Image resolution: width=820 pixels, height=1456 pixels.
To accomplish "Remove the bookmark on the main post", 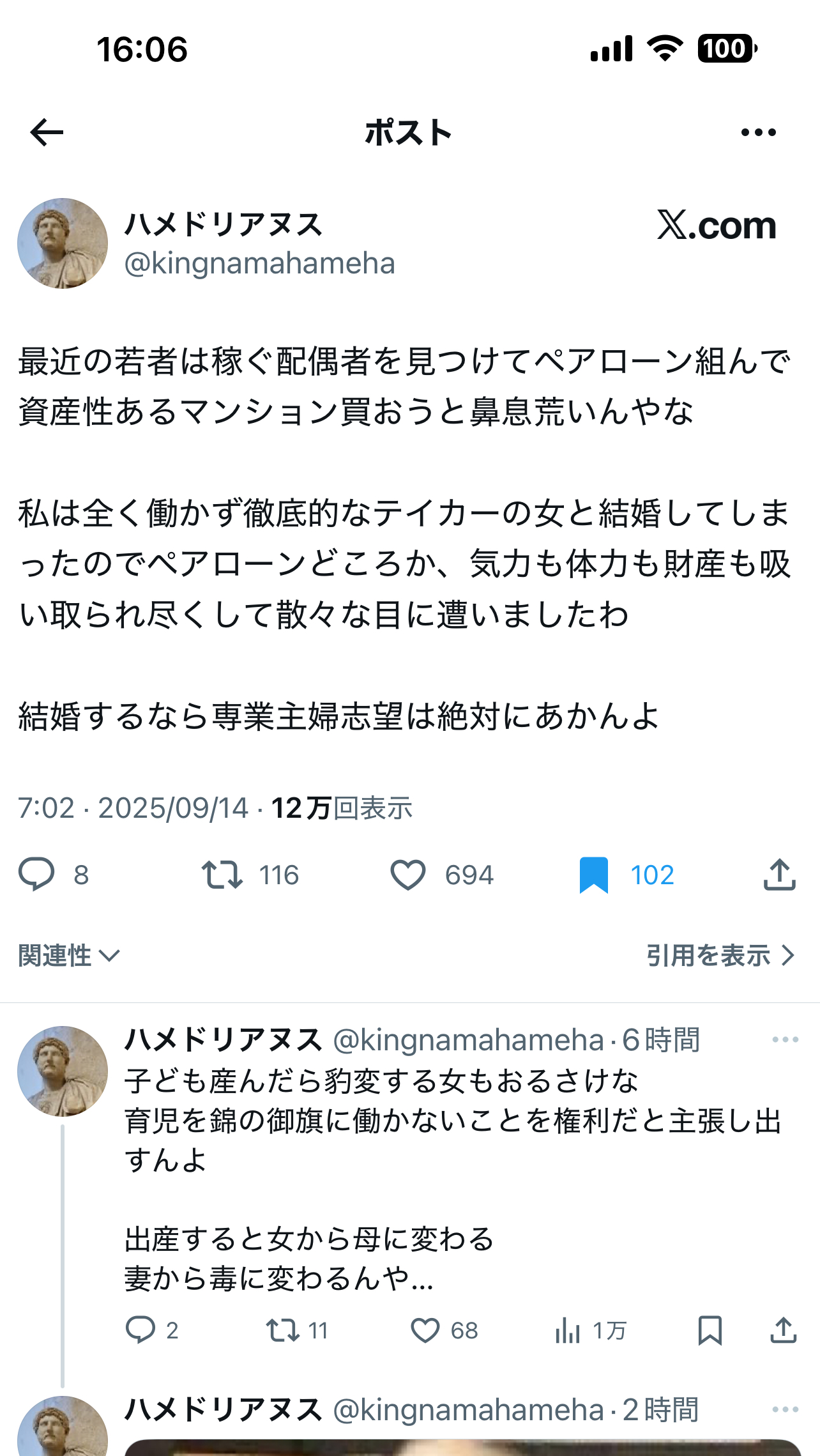I will pyautogui.click(x=593, y=875).
